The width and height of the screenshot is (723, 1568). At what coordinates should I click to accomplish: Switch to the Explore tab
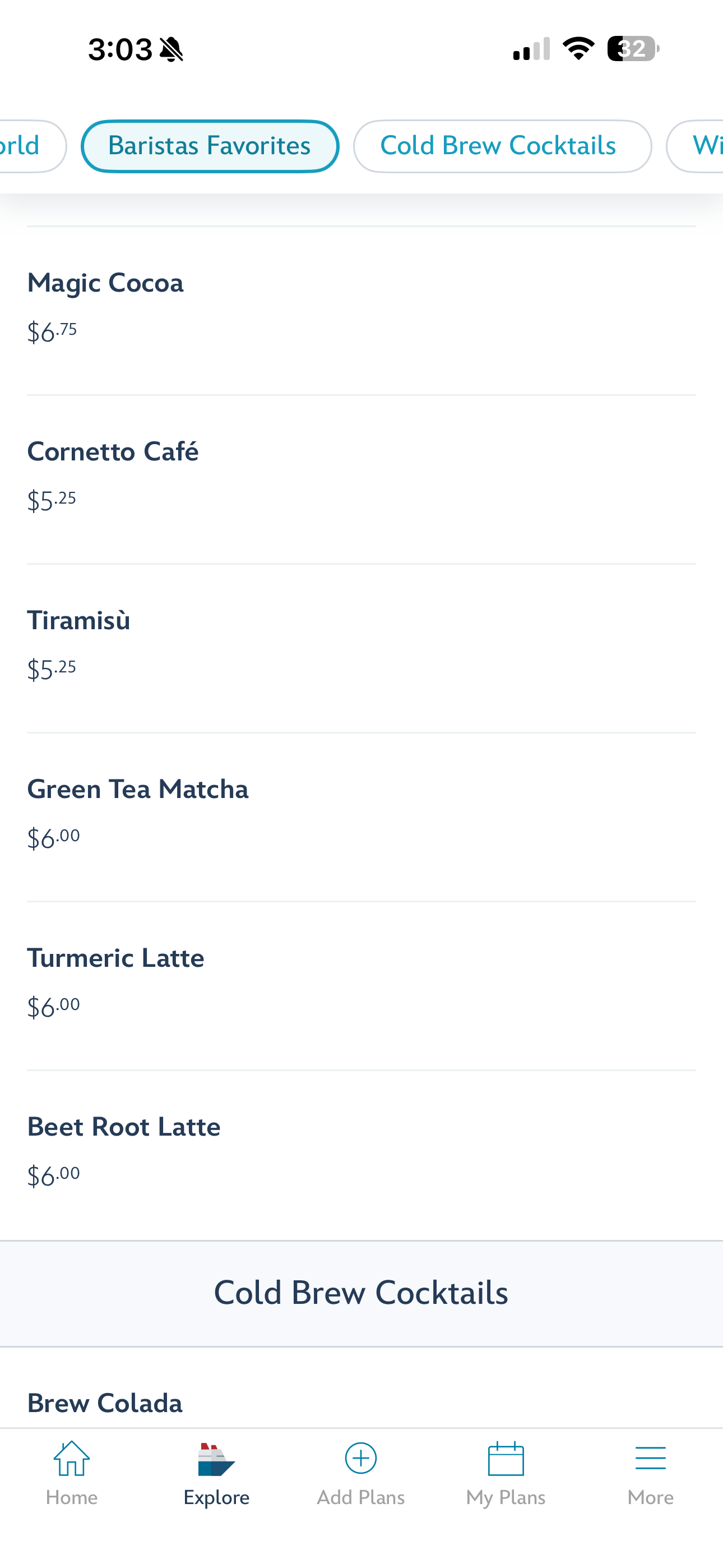coord(217,1473)
